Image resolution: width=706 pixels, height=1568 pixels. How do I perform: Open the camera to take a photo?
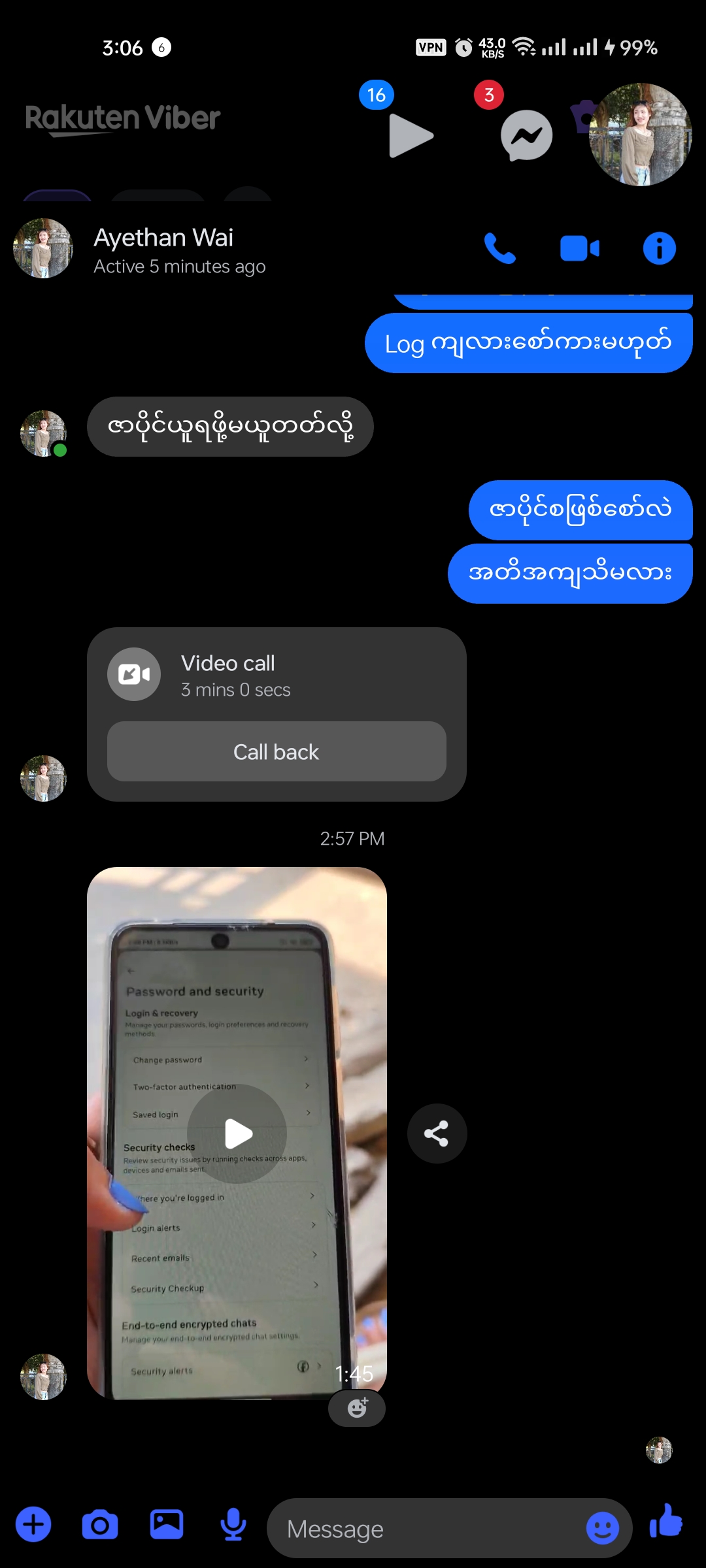(x=100, y=1525)
